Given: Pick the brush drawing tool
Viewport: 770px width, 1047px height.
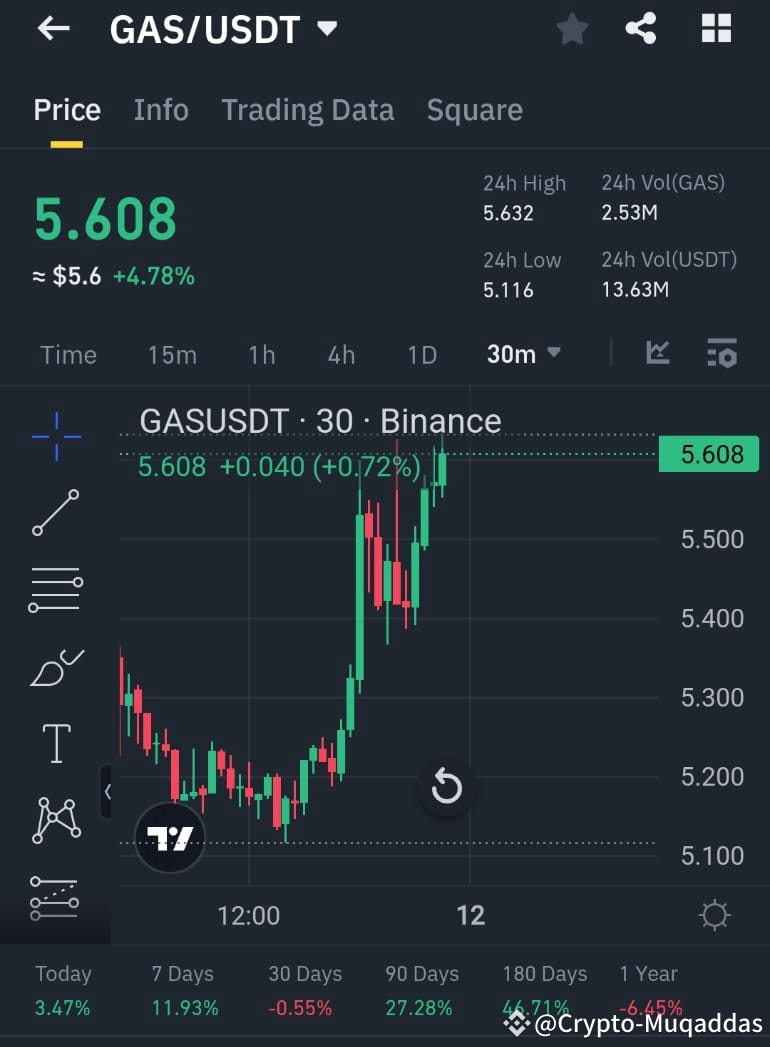Looking at the screenshot, I should [55, 666].
